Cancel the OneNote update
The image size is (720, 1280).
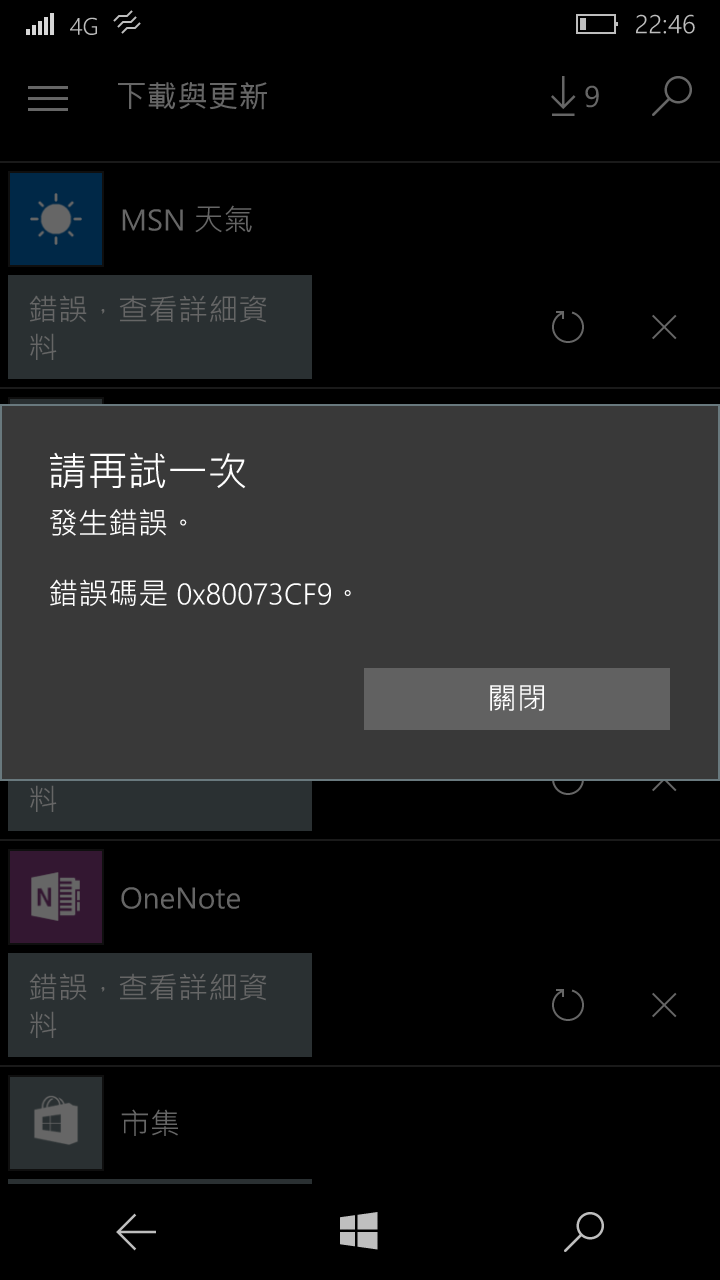pos(664,1005)
